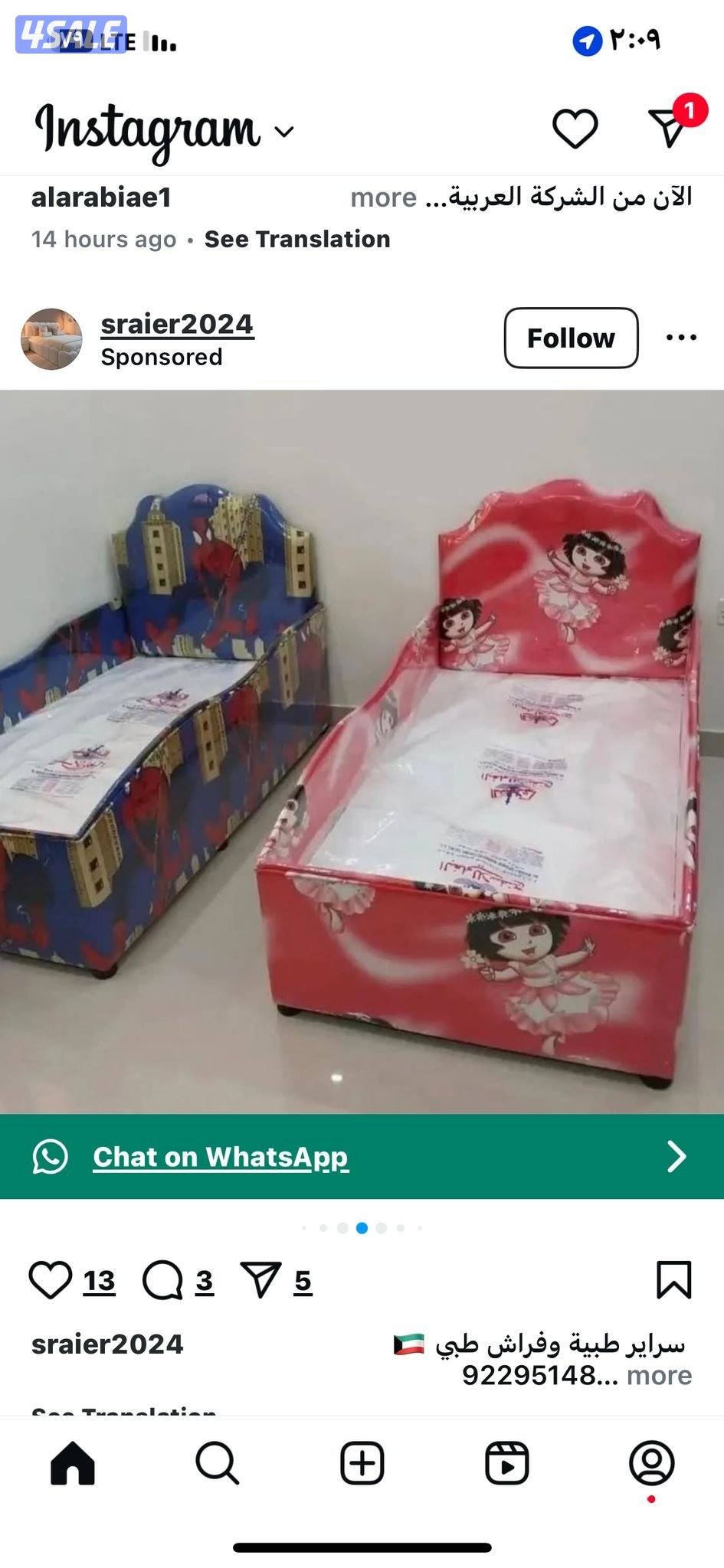Open the sraier2024 username link
This screenshot has height=1568, width=724.
click(x=177, y=324)
